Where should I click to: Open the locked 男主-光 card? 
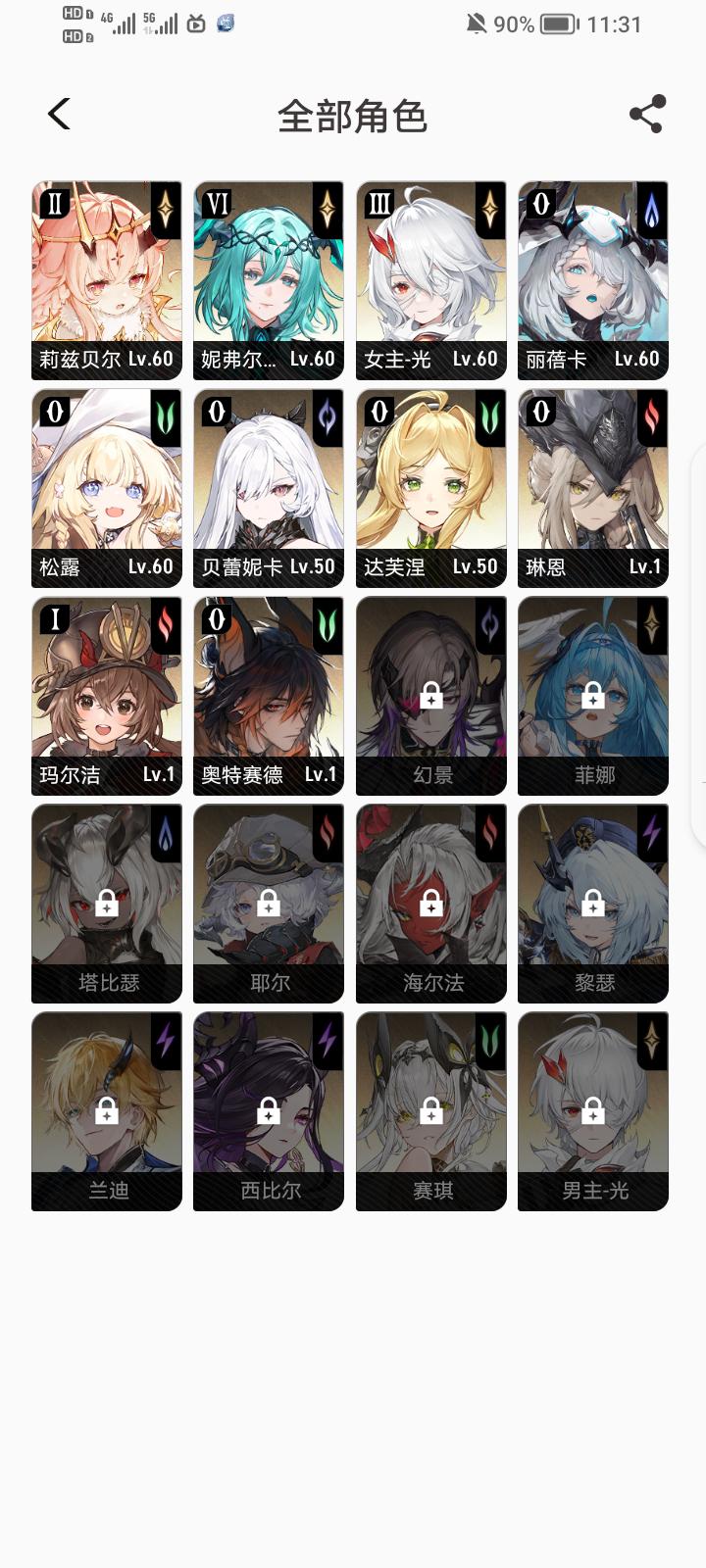tap(593, 1111)
